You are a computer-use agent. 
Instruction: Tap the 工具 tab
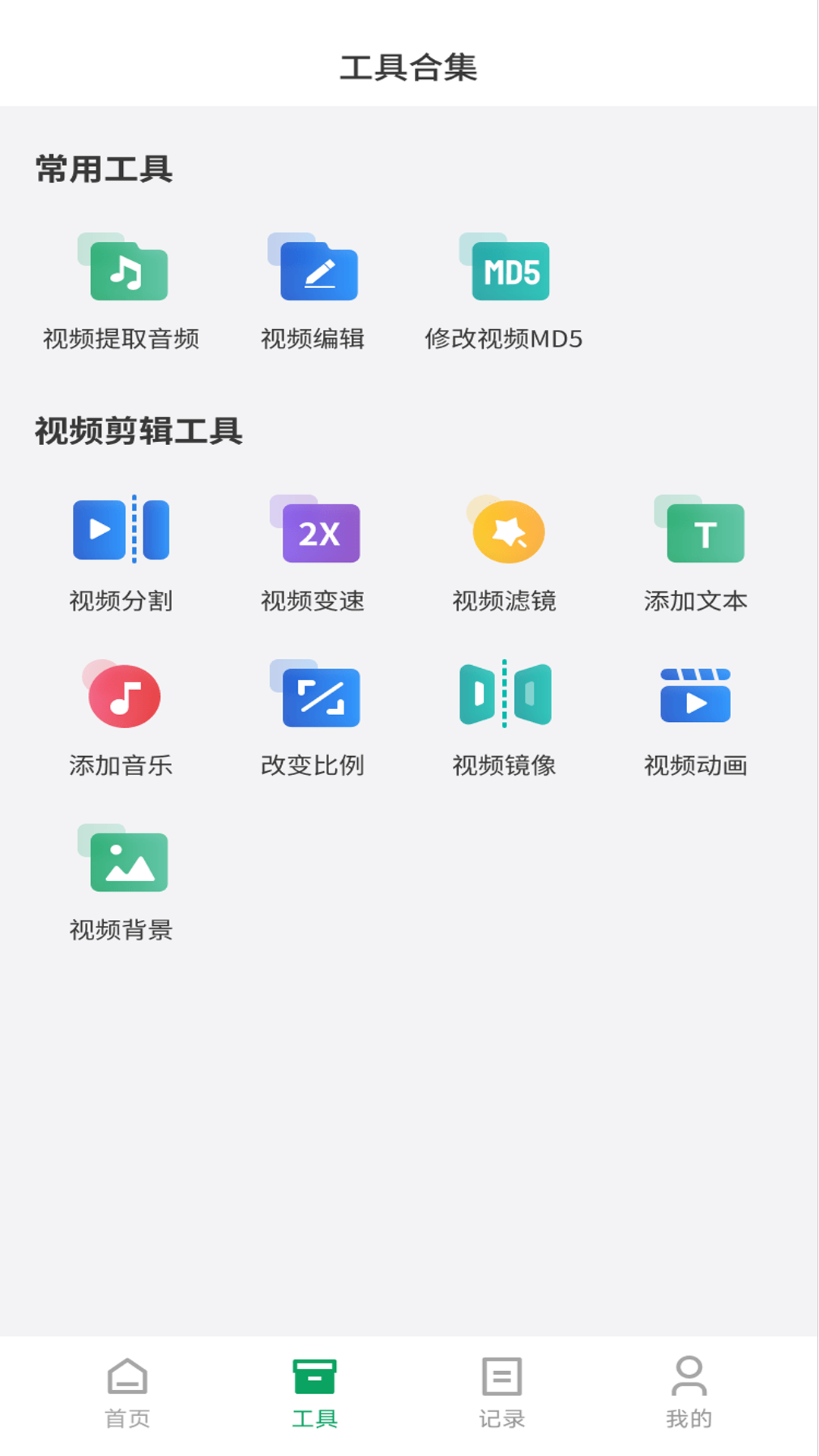tap(315, 1392)
